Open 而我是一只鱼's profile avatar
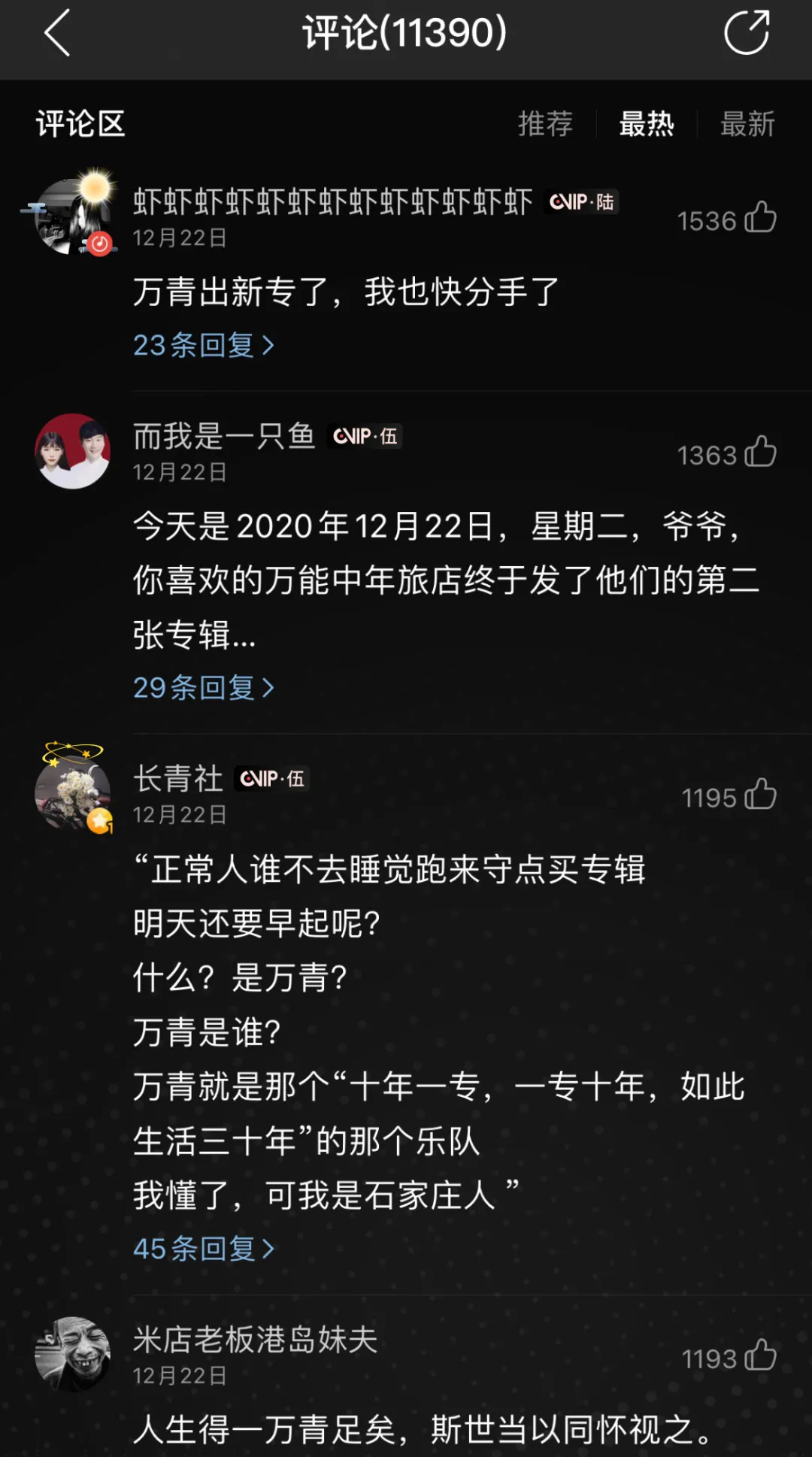 click(x=73, y=451)
